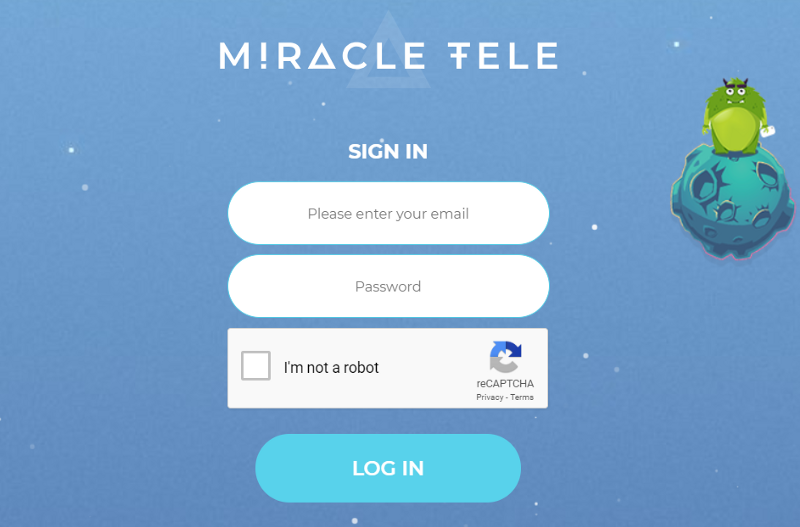Open the reCAPTCHA Terms link
800x527 pixels.
522,397
